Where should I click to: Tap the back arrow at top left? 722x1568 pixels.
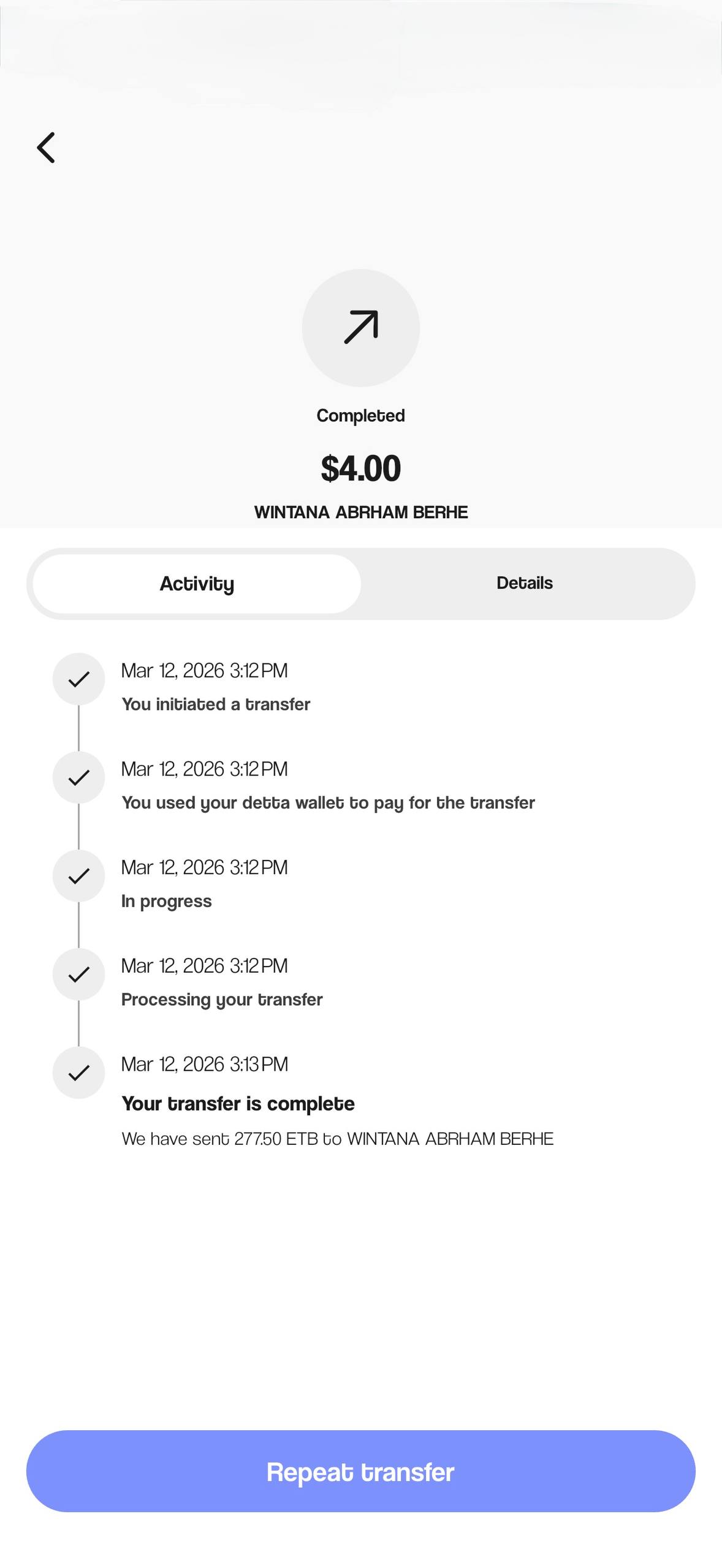46,147
